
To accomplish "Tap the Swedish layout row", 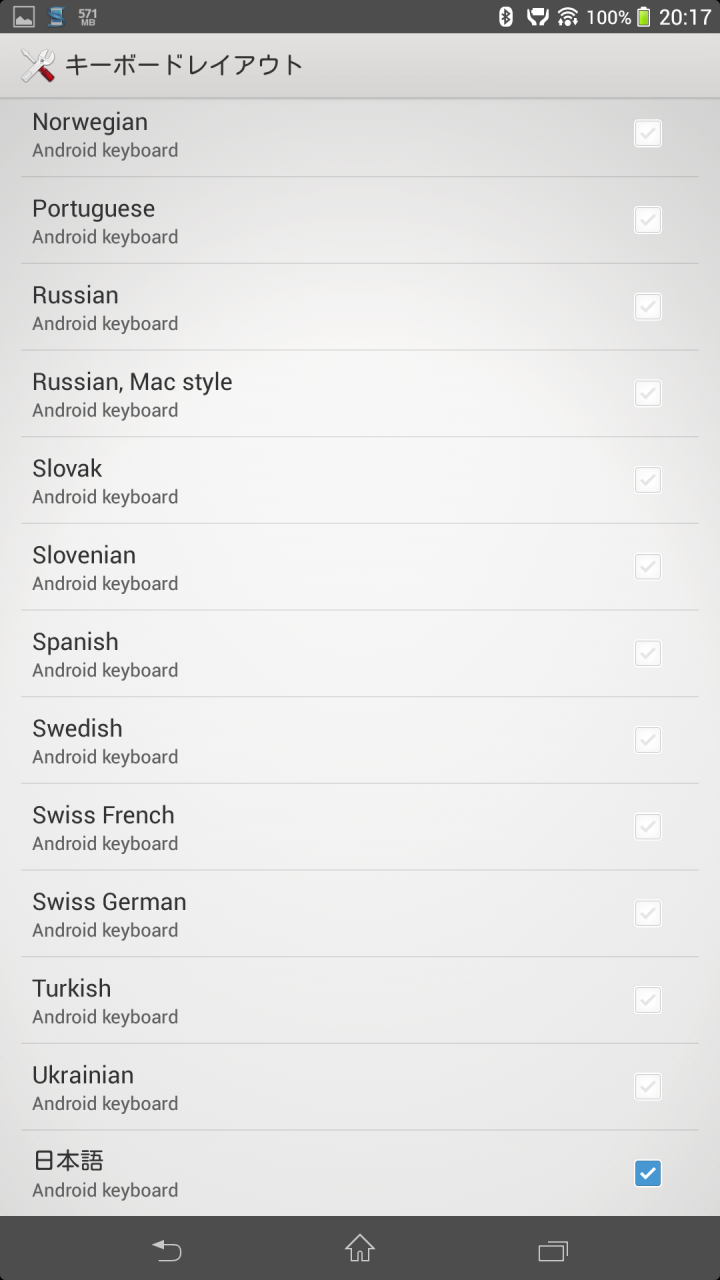I will [x=360, y=740].
